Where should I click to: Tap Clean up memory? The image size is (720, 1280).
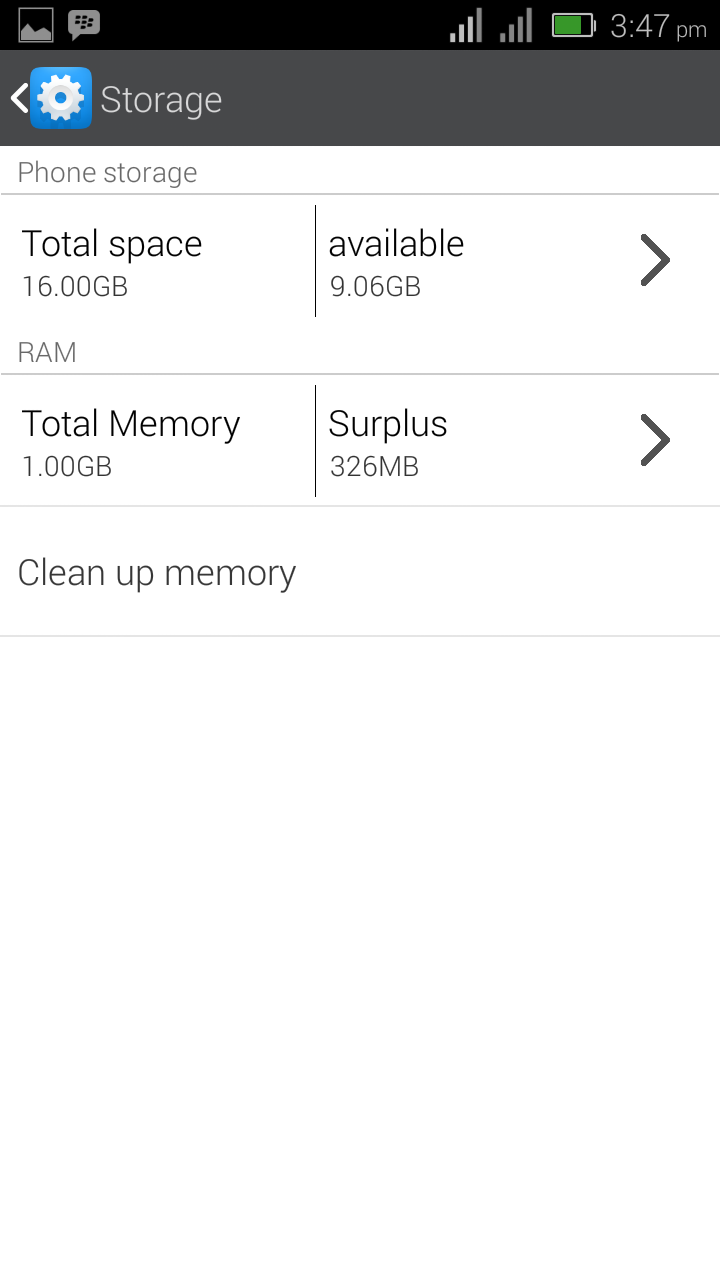(x=158, y=573)
